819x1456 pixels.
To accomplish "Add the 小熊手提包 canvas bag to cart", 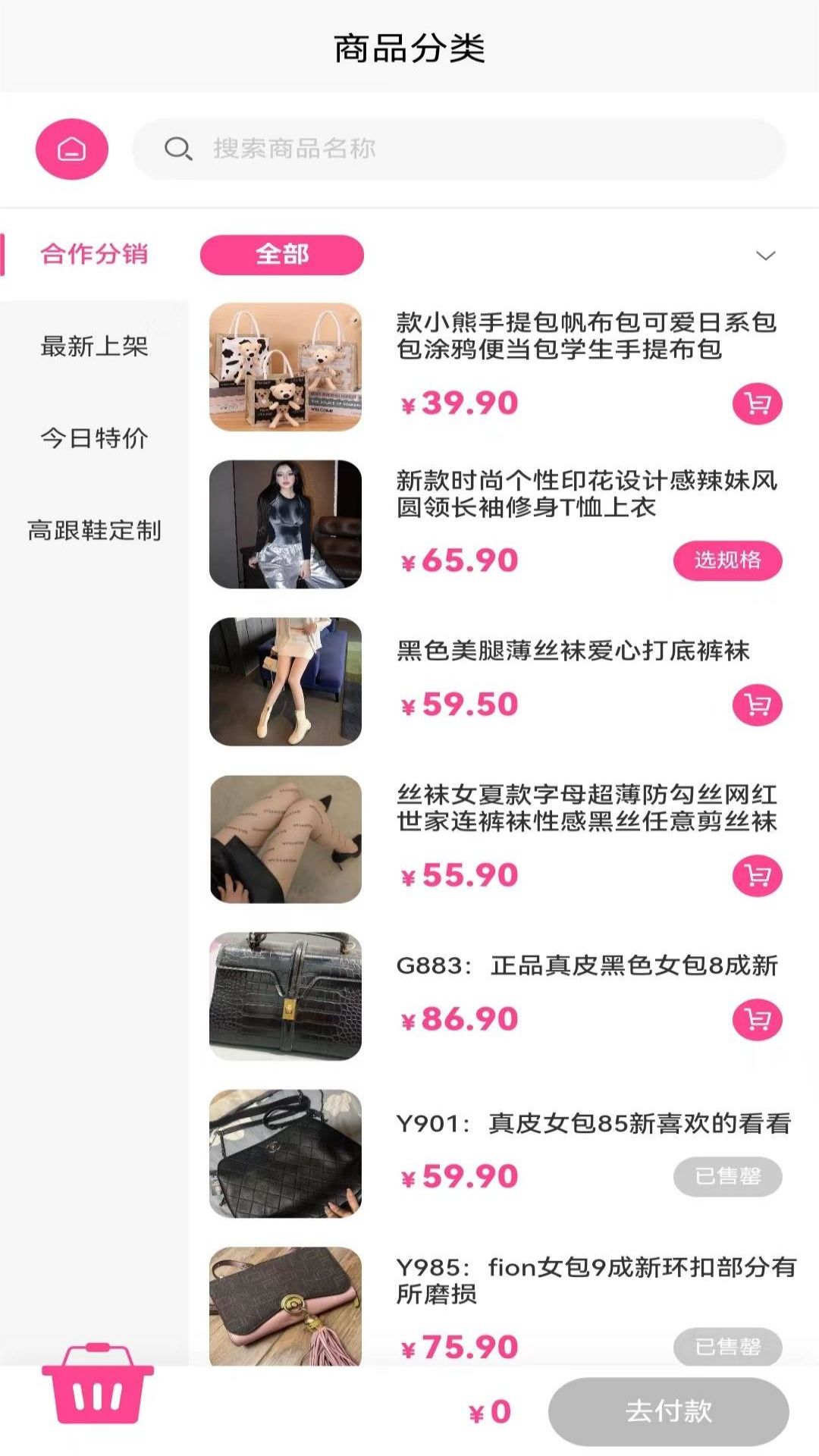I will coord(756,403).
